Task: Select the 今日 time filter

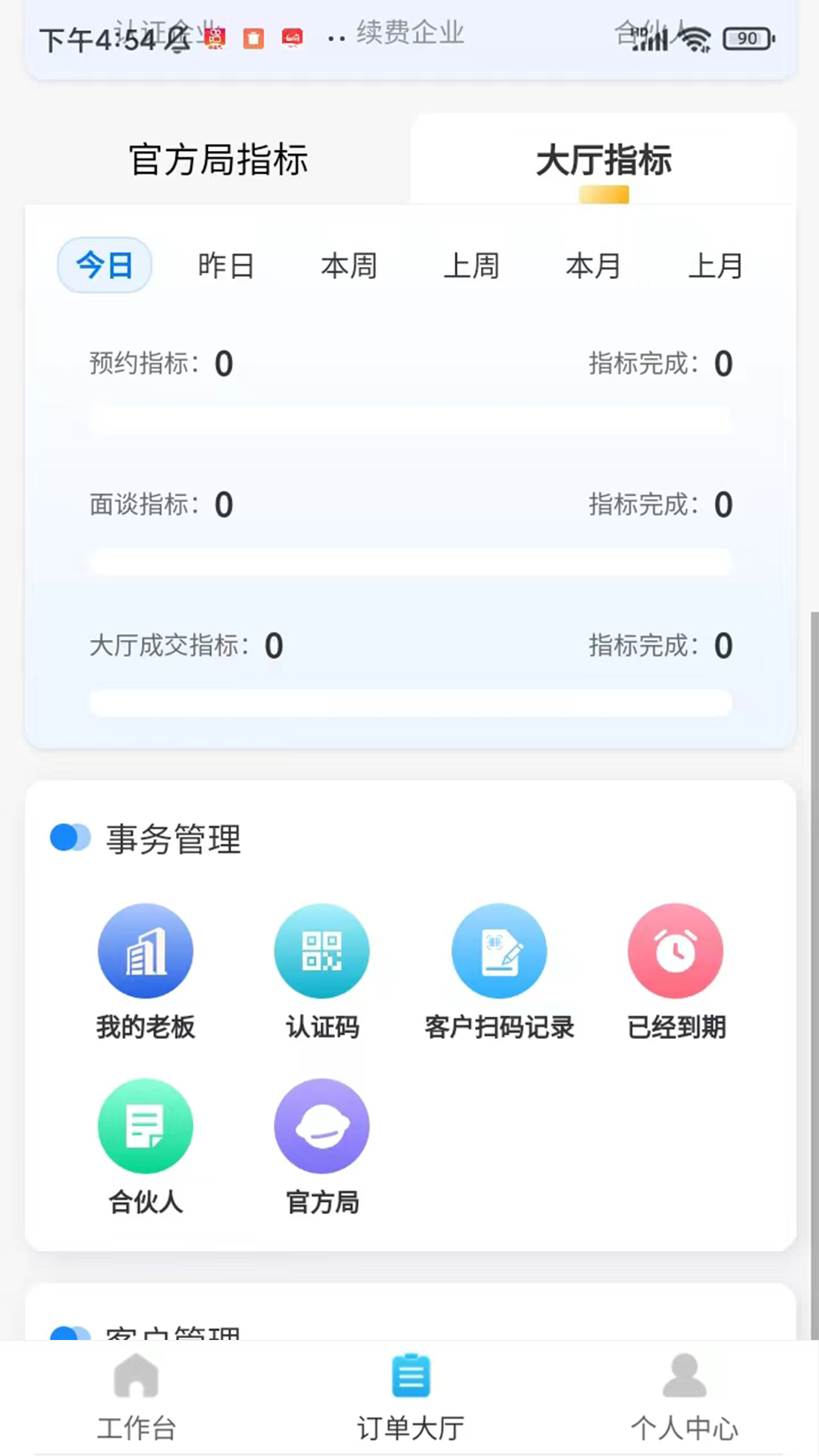Action: point(104,265)
